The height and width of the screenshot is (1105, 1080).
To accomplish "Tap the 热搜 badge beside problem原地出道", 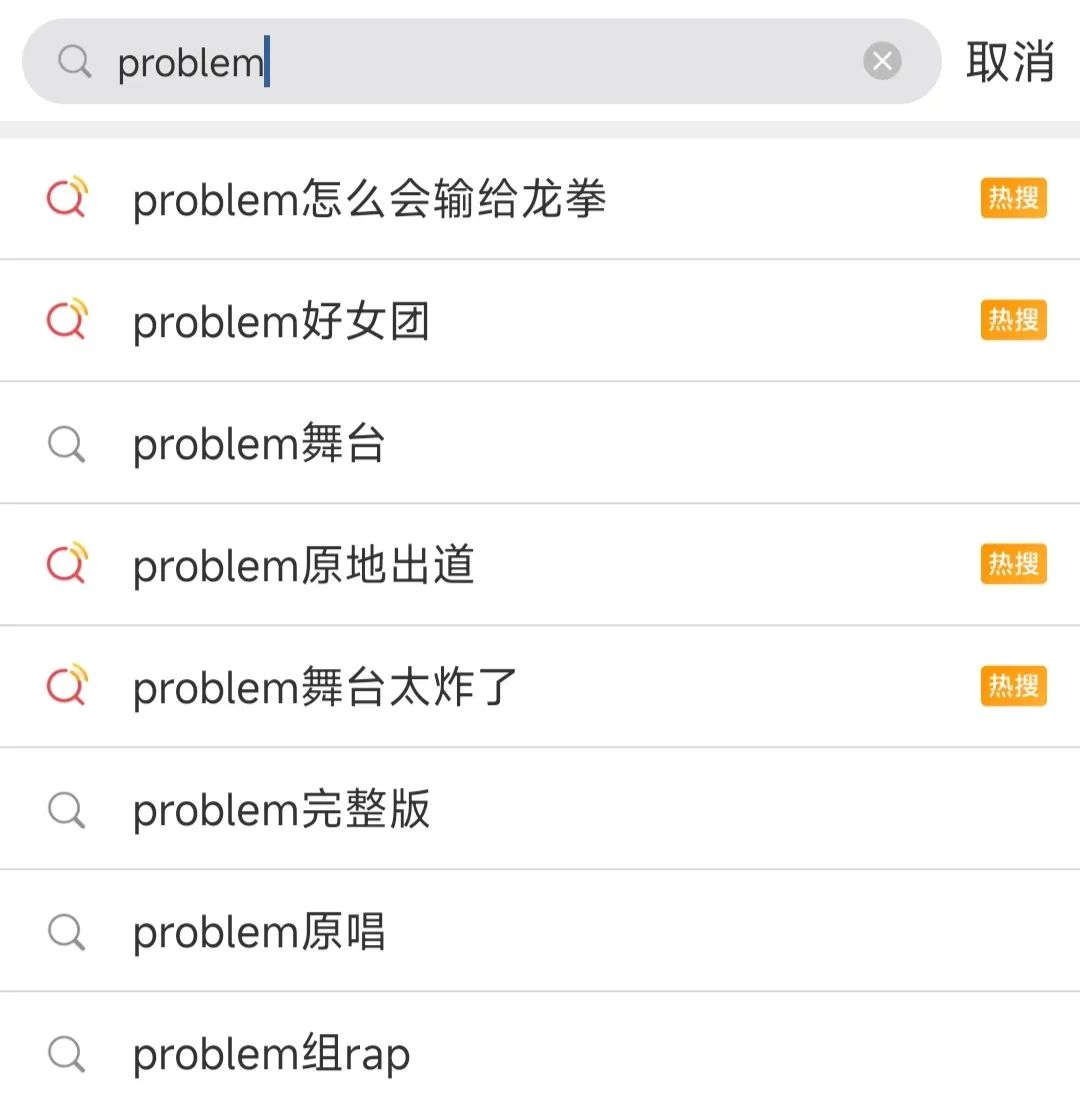I will pos(1013,564).
